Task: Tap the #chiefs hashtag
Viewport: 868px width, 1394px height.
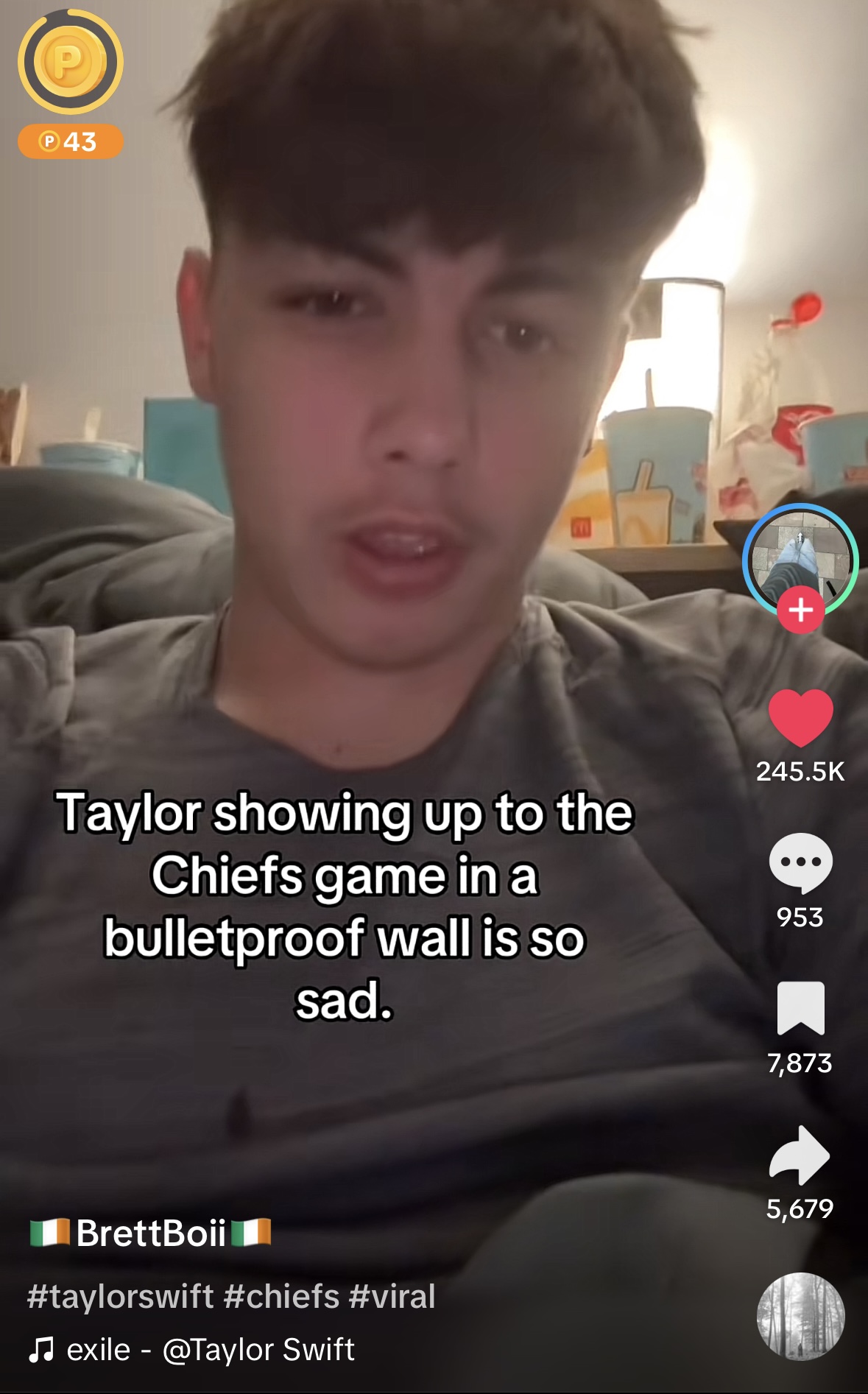Action: click(x=281, y=1296)
